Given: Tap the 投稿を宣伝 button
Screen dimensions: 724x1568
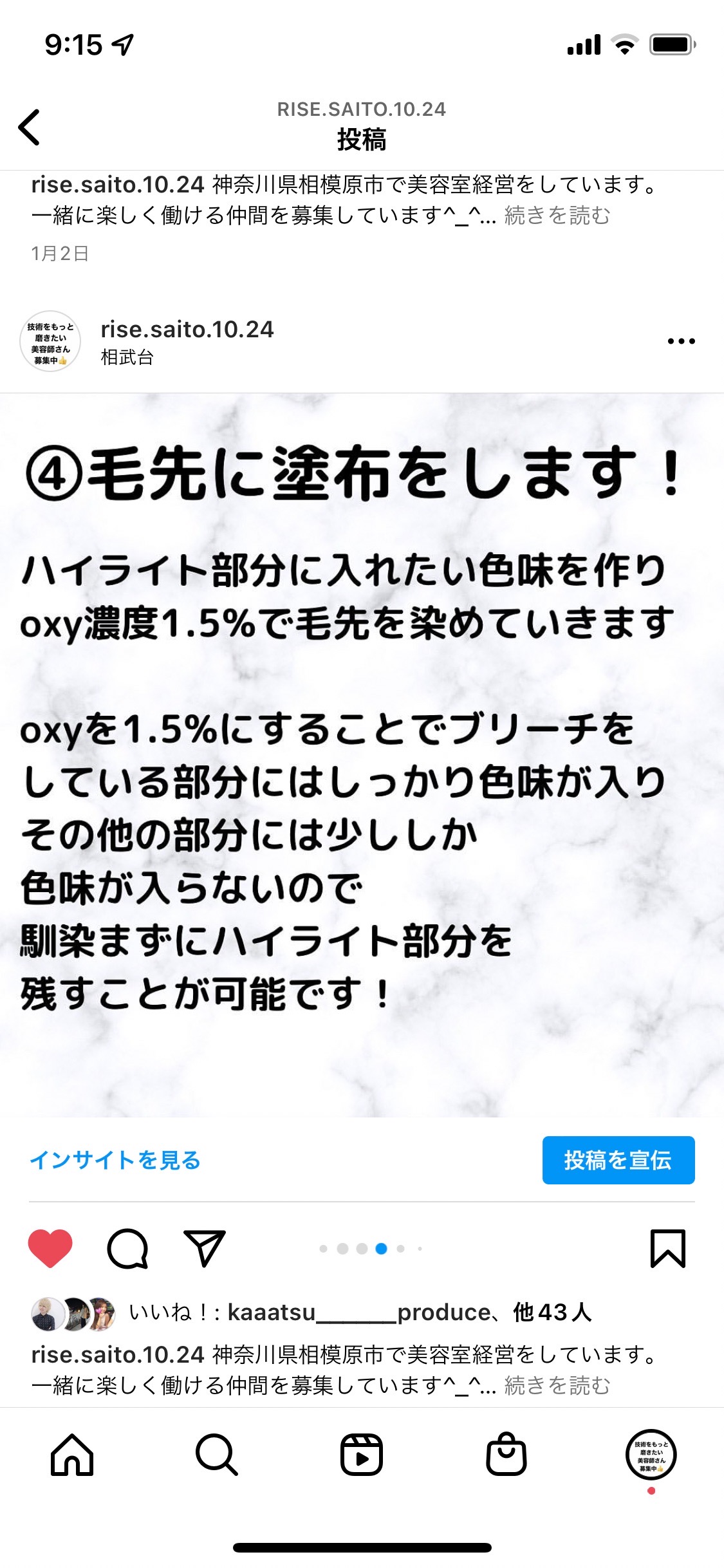Looking at the screenshot, I should pos(618,1160).
